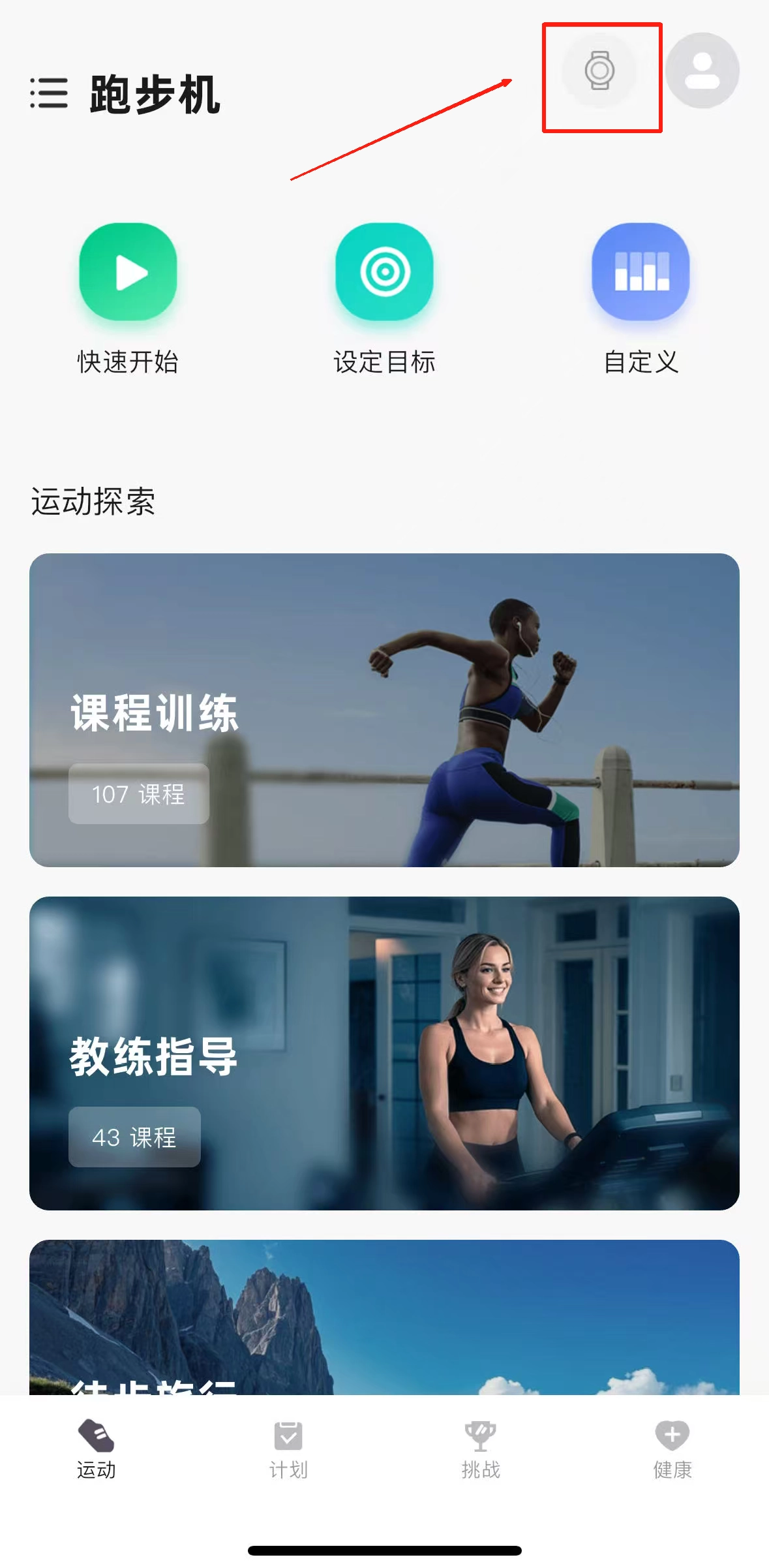
Task: Tap the 43 课程 badge
Action: (x=134, y=1137)
